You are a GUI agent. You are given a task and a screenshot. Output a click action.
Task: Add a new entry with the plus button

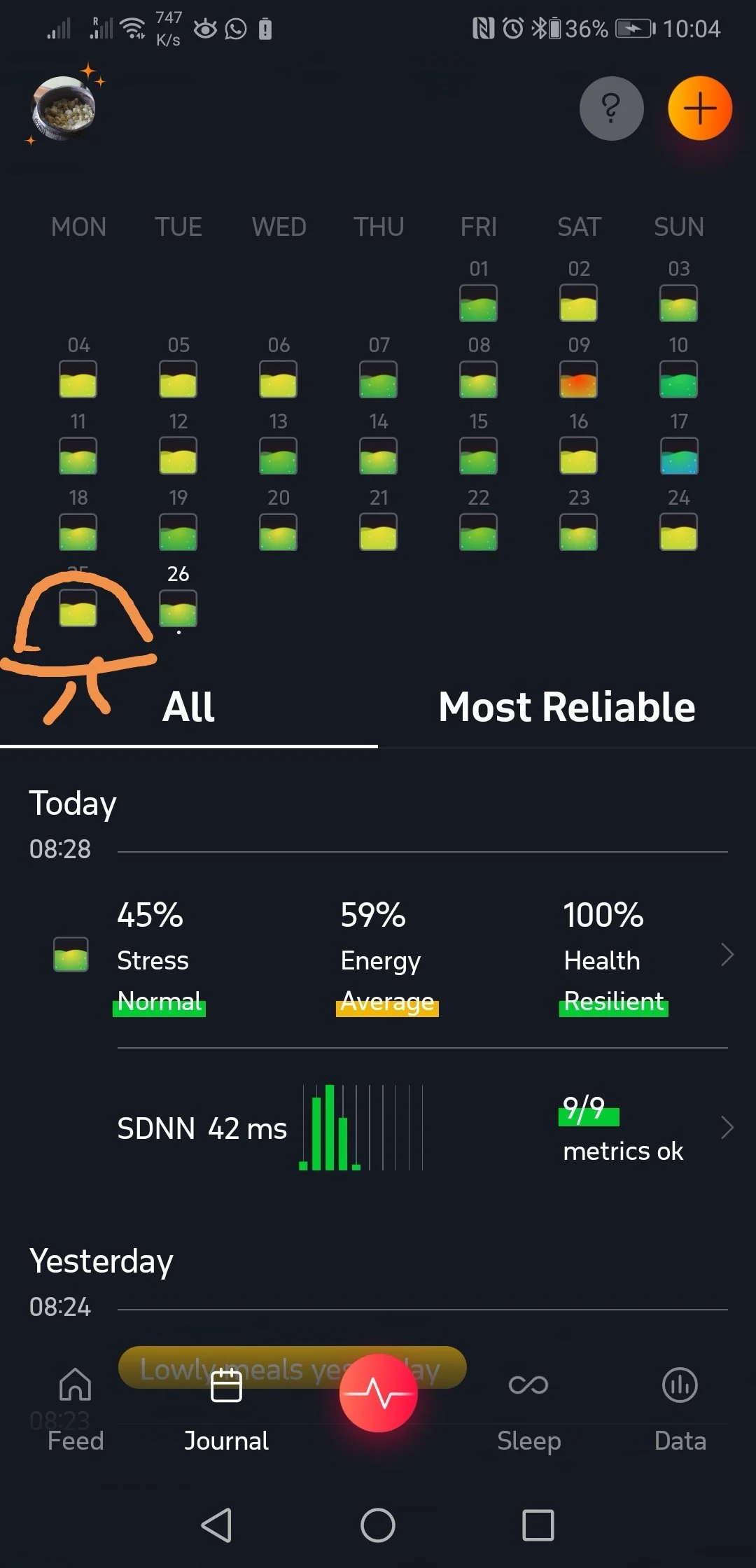(x=700, y=108)
